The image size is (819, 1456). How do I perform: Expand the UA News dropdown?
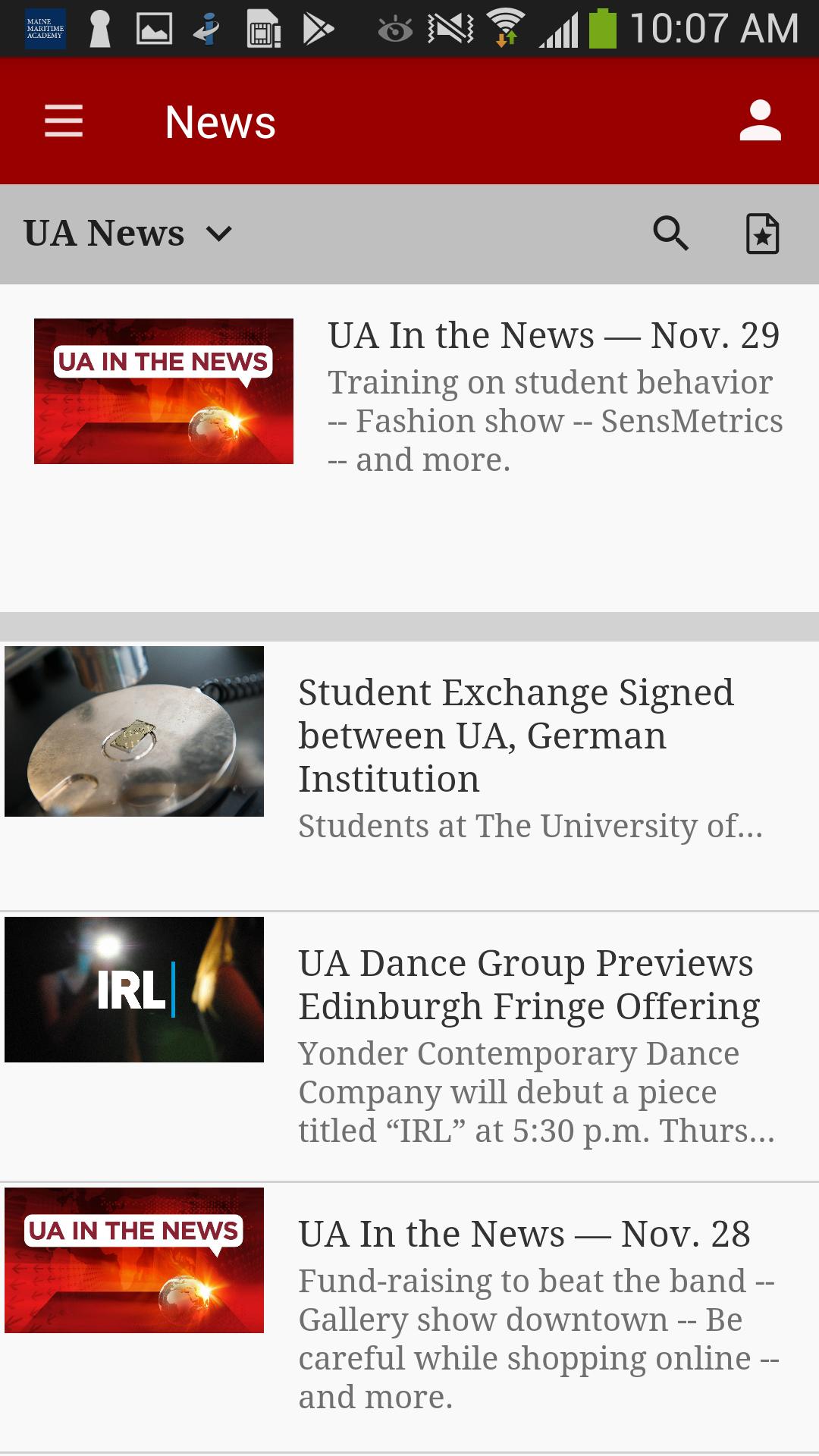(127, 234)
